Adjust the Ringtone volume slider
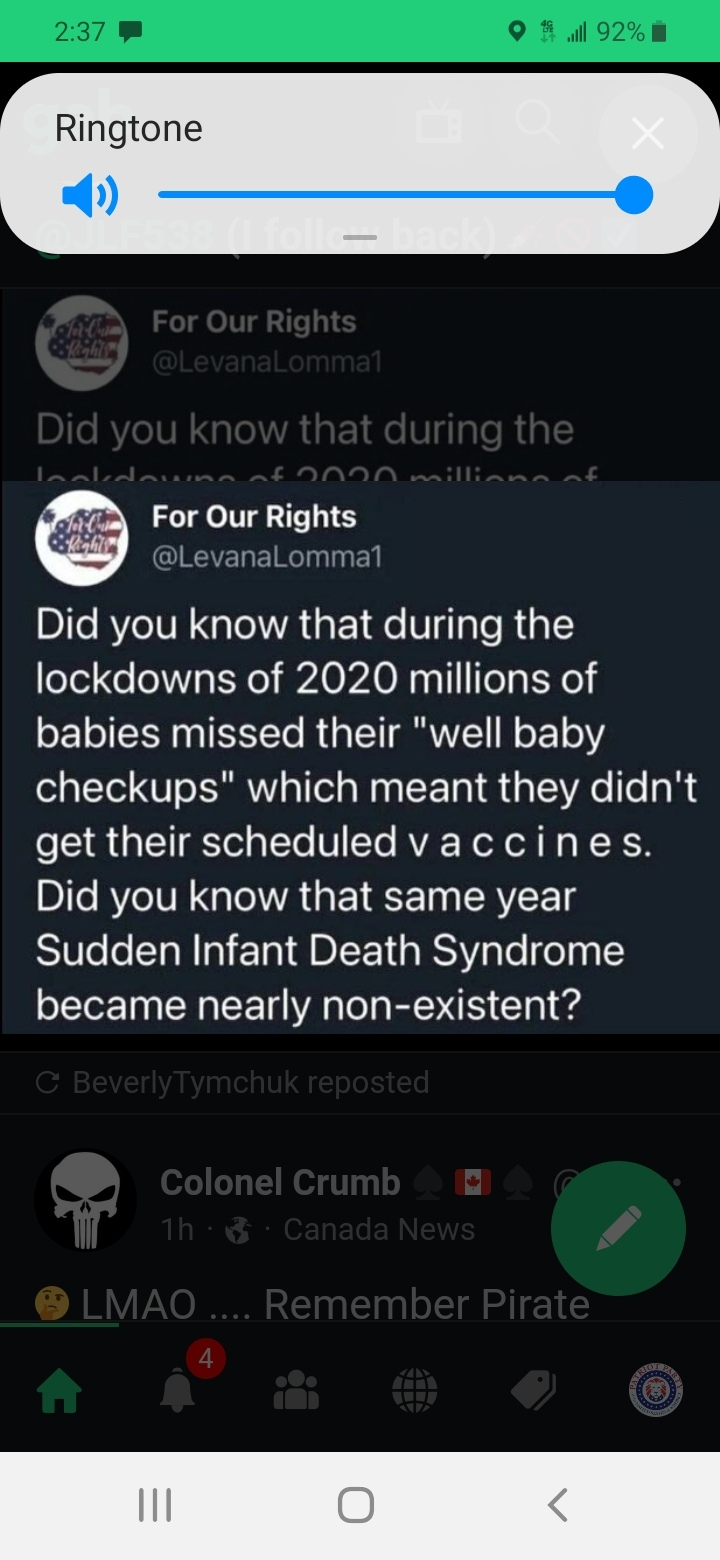The width and height of the screenshot is (720, 1560). pos(632,195)
